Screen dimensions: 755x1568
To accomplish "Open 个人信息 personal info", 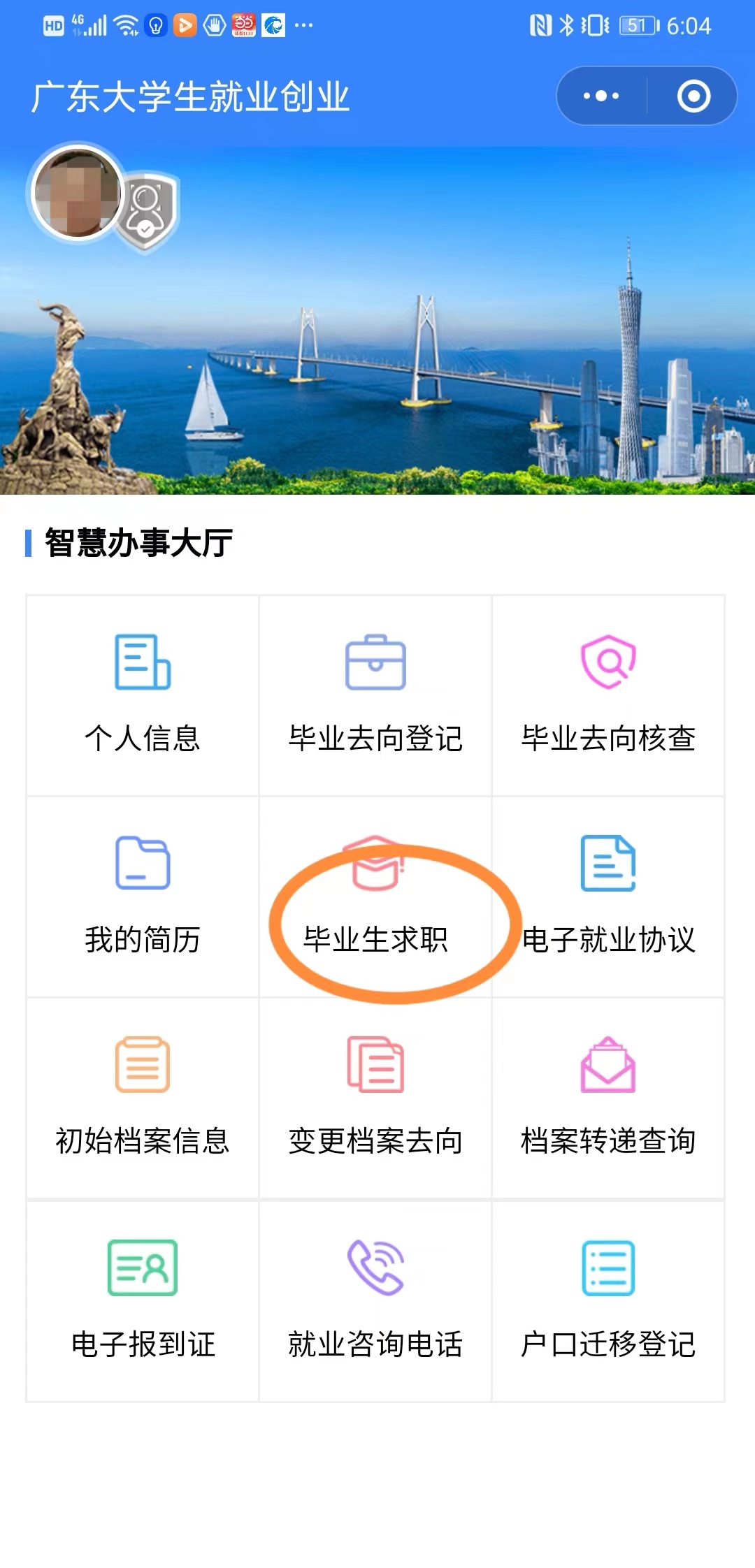I will (143, 695).
